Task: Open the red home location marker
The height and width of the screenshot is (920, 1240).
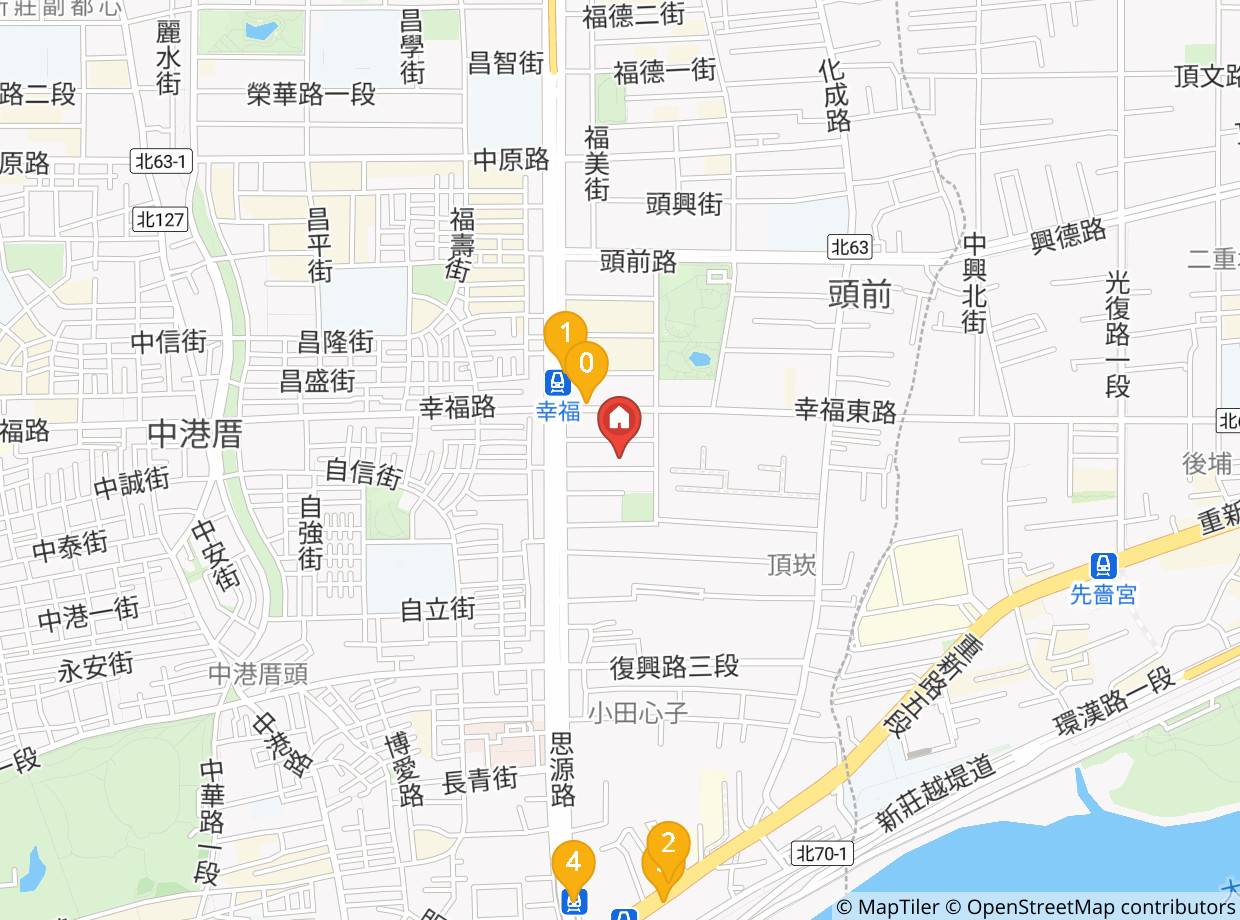Action: pyautogui.click(x=620, y=420)
